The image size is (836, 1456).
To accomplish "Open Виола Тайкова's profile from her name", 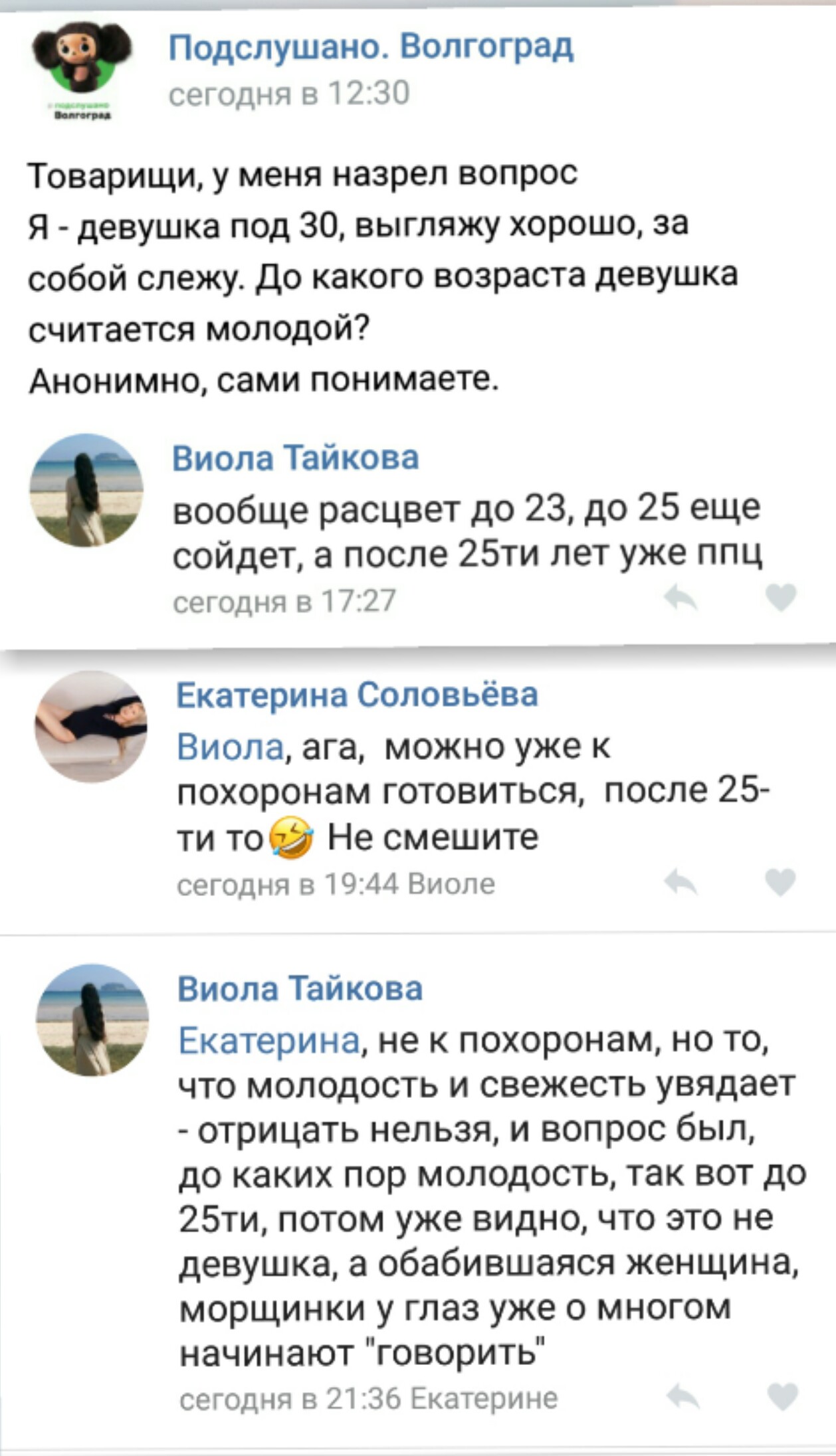I will pos(294,456).
